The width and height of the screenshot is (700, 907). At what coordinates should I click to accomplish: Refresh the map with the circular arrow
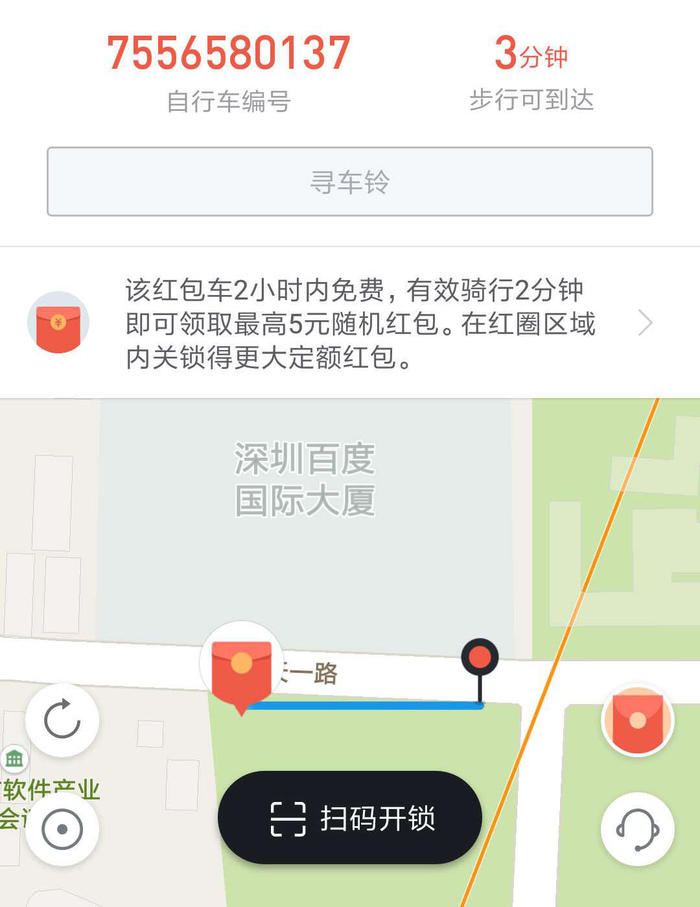point(62,719)
